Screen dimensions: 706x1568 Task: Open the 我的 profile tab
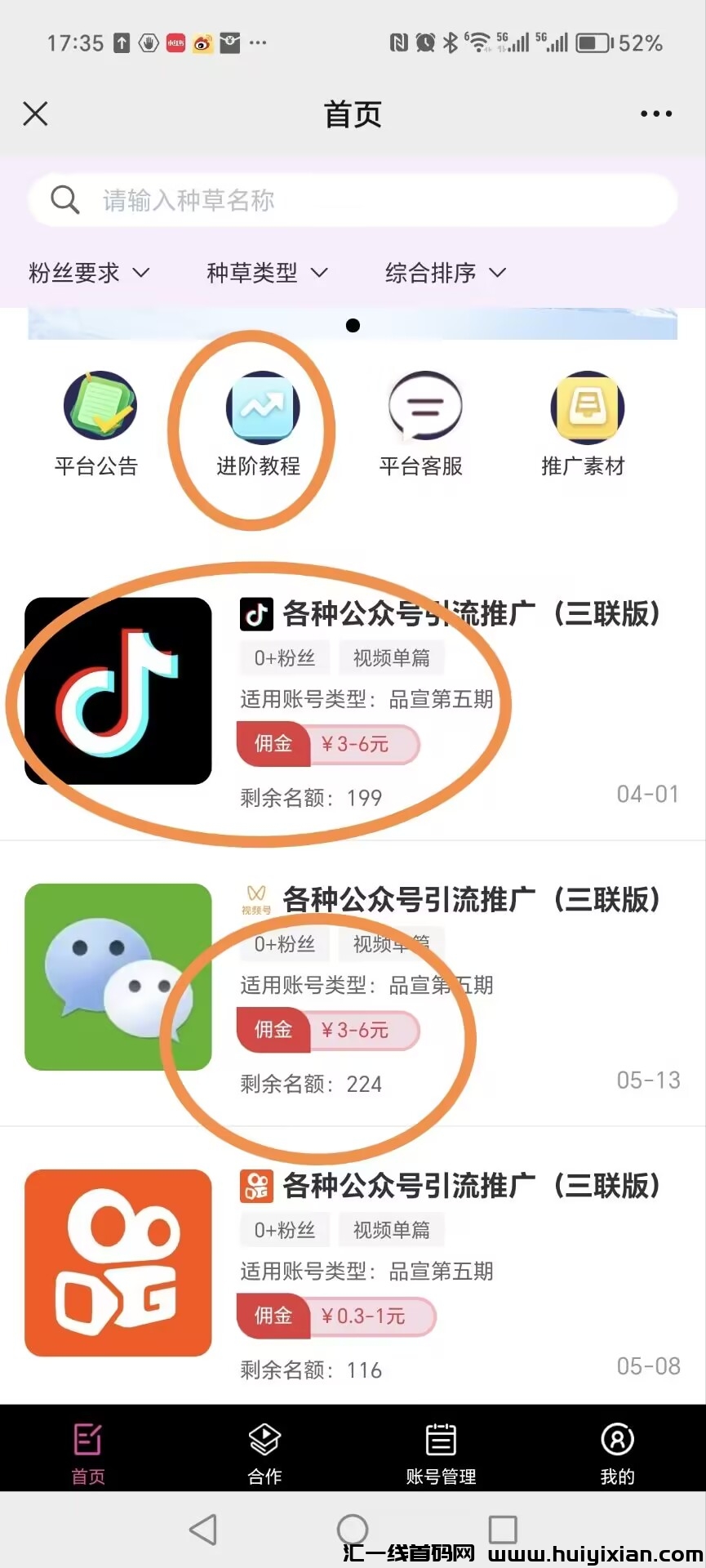617,1452
